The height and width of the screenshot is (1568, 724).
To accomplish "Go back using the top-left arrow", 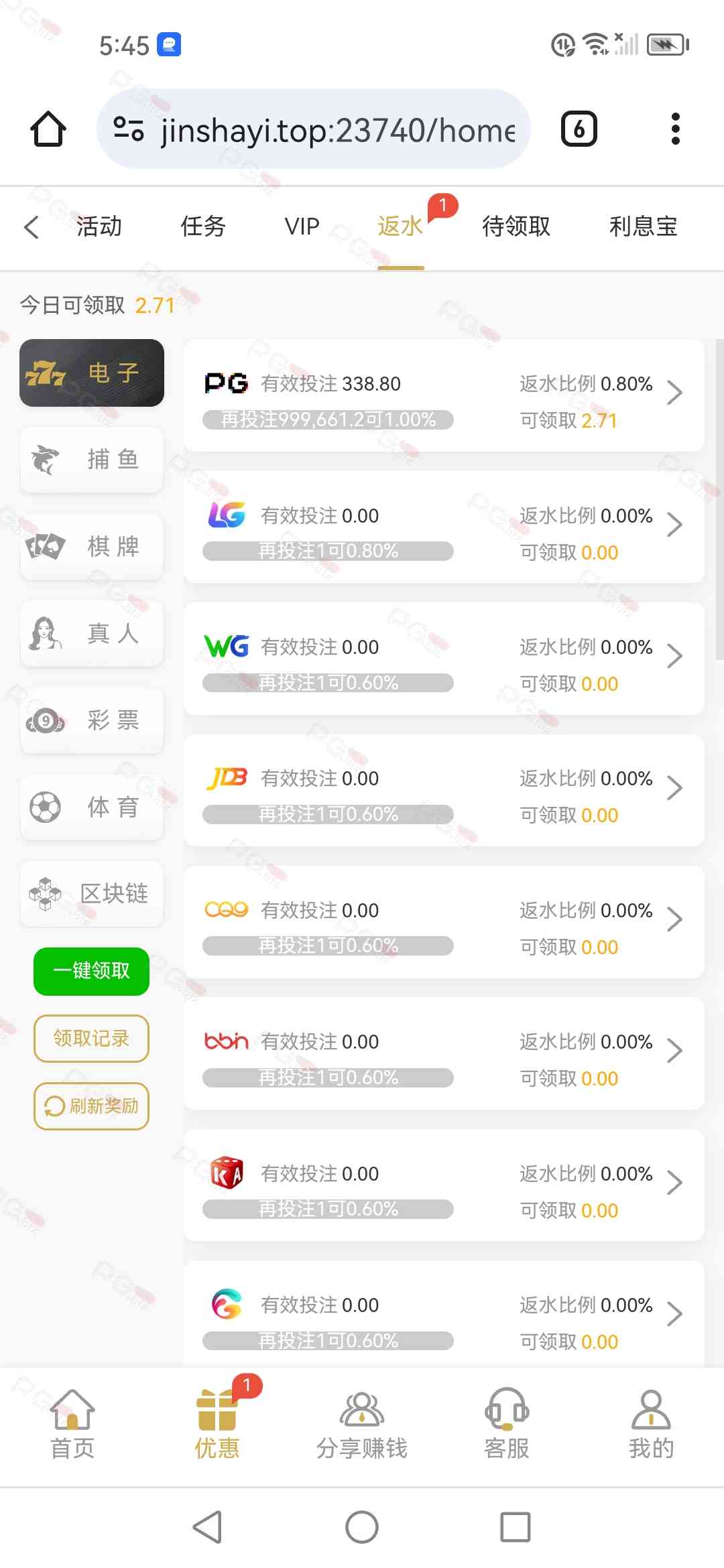I will click(32, 227).
